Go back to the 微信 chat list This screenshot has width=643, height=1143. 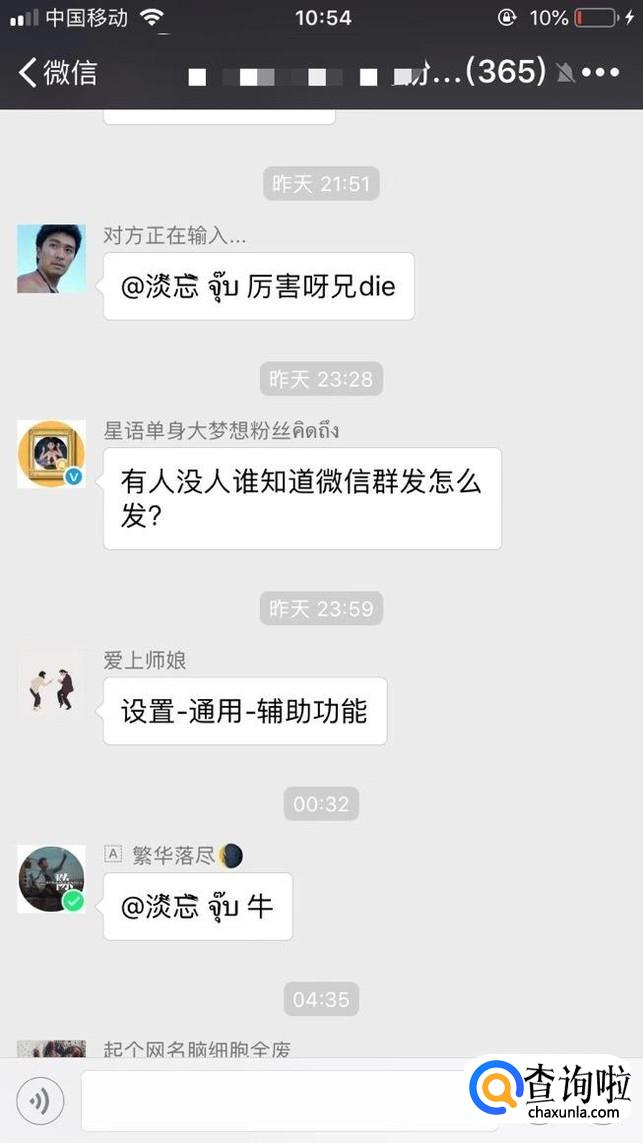pos(58,73)
